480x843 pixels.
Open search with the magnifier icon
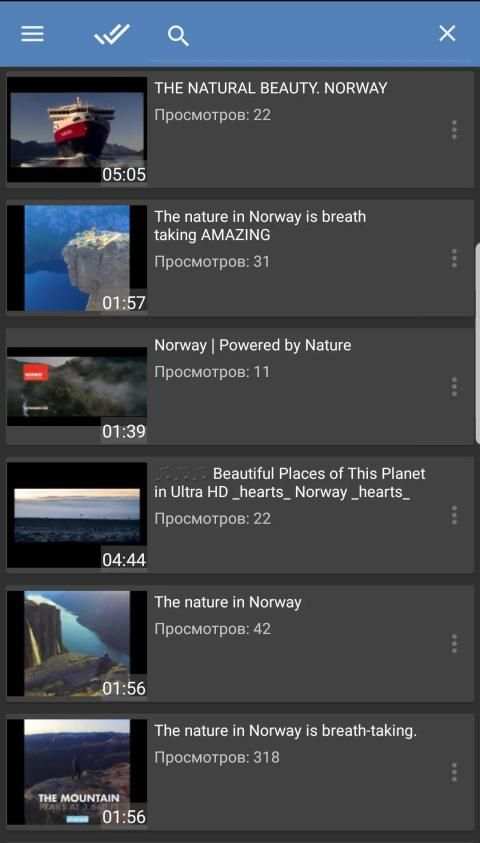click(x=178, y=35)
